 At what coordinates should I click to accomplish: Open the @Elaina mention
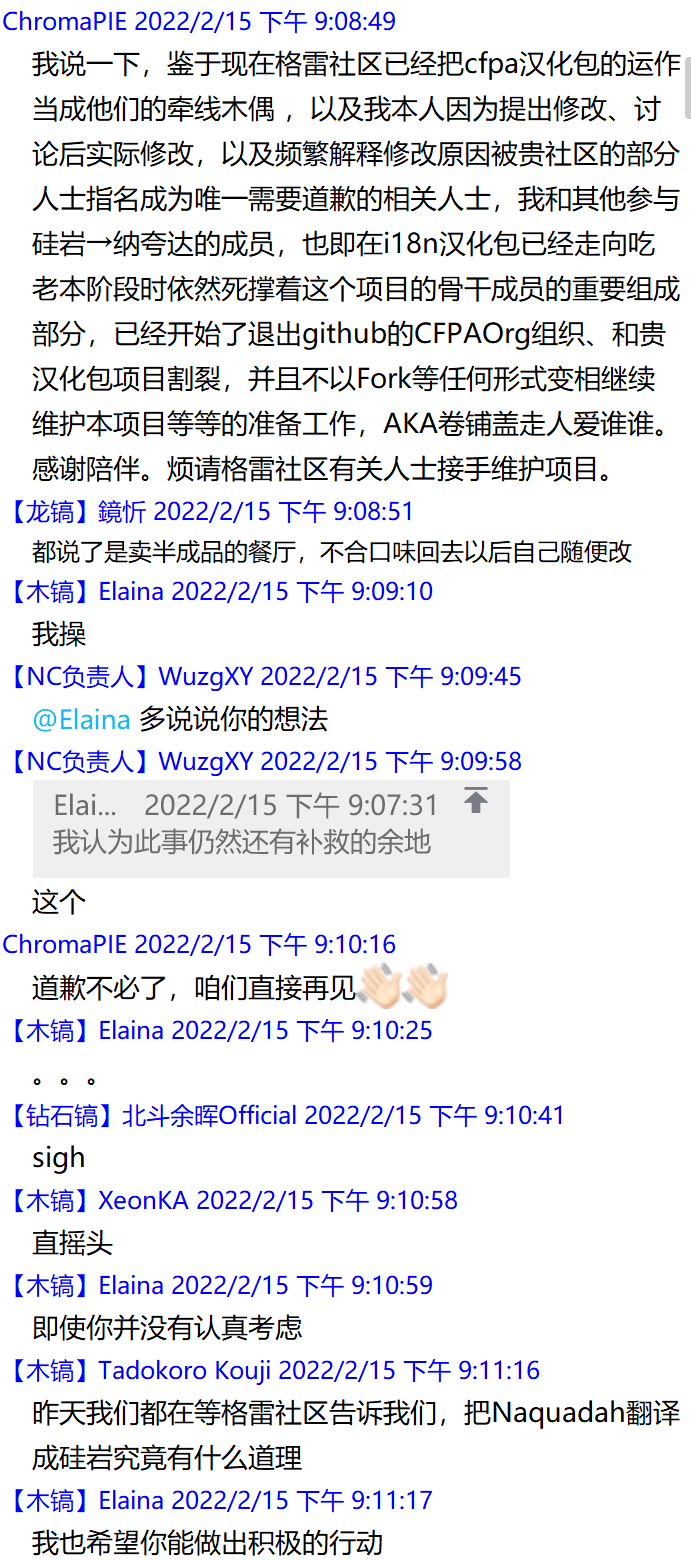pos(81,719)
